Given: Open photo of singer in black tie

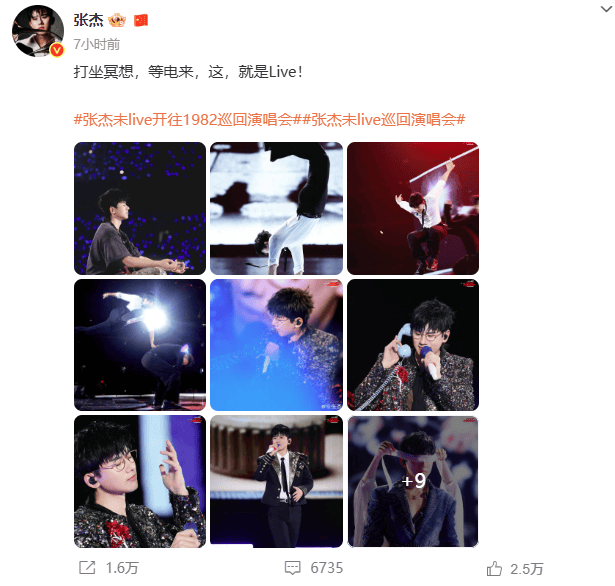Looking at the screenshot, I should (x=276, y=481).
